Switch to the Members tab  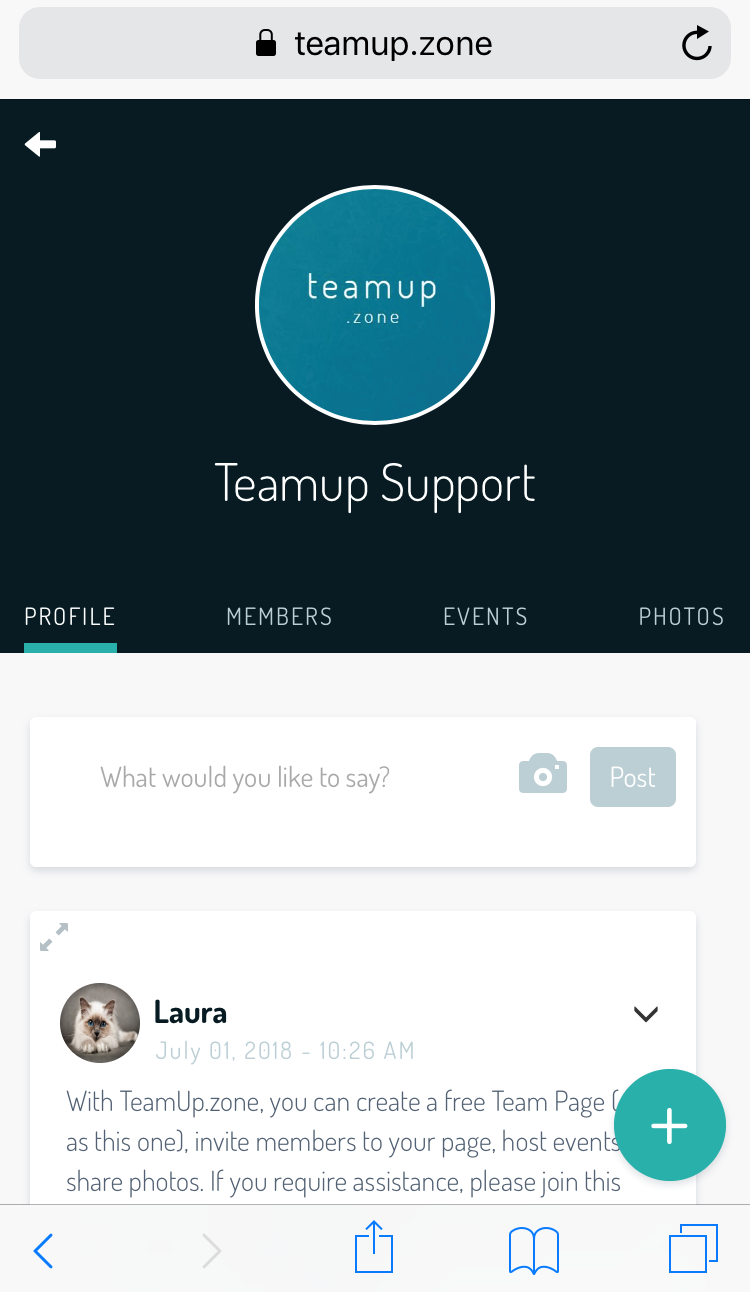279,616
